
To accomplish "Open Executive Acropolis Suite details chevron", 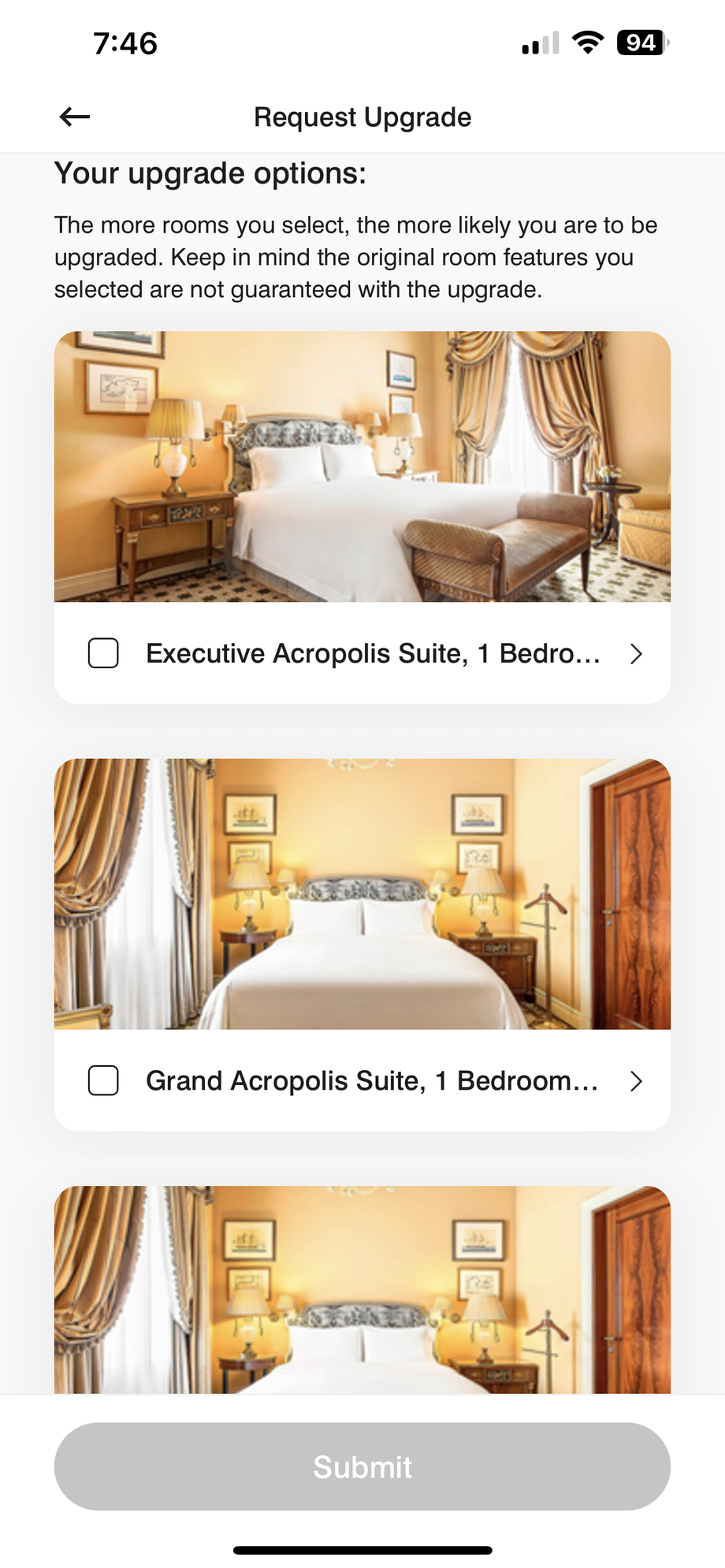I will (636, 654).
